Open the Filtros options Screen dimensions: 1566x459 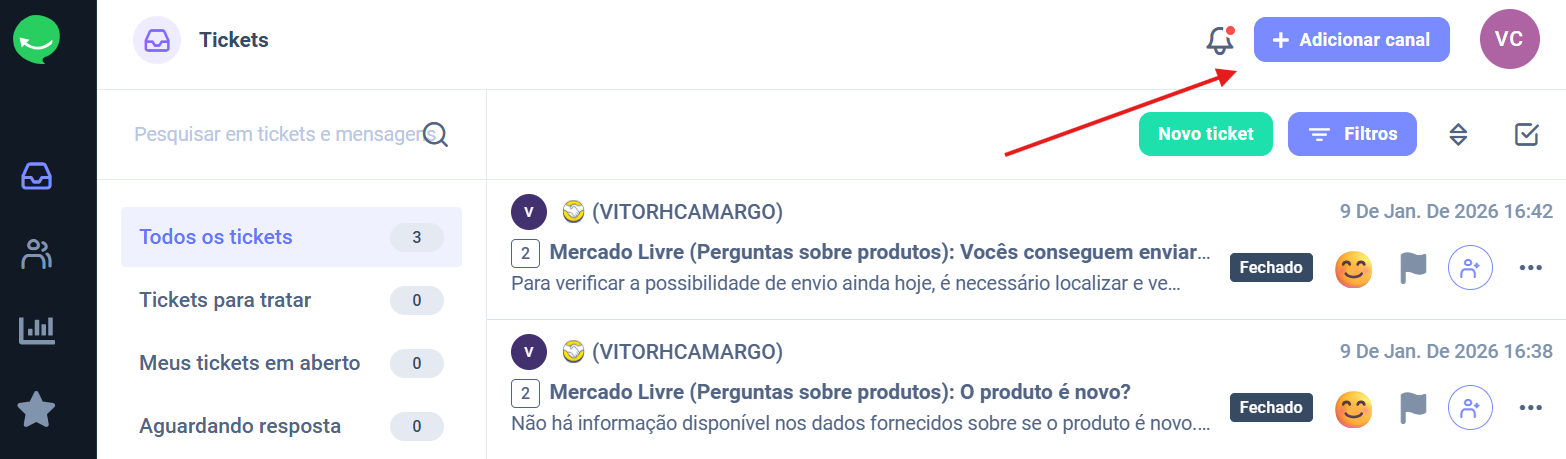click(x=1352, y=134)
